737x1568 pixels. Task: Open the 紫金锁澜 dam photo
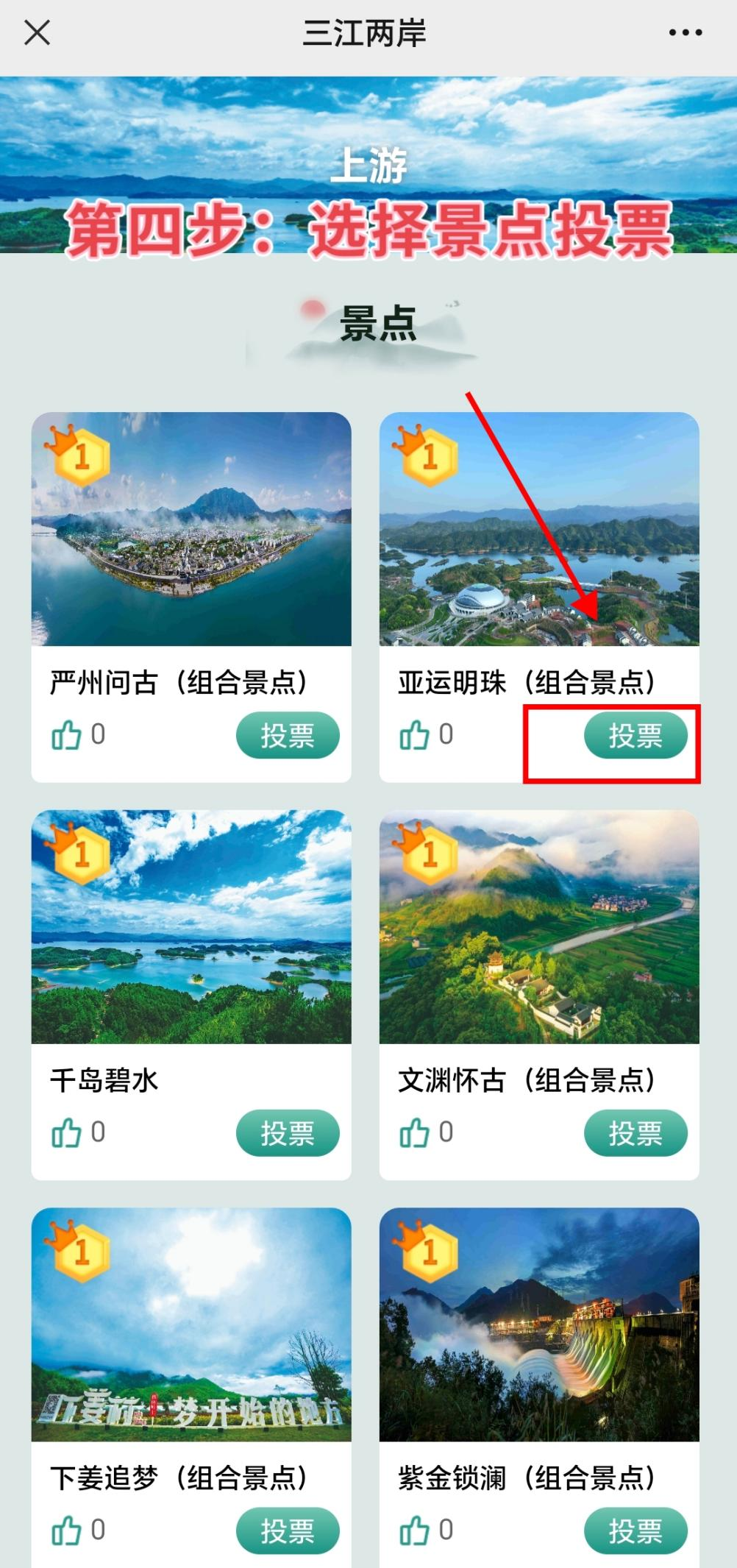539,1324
